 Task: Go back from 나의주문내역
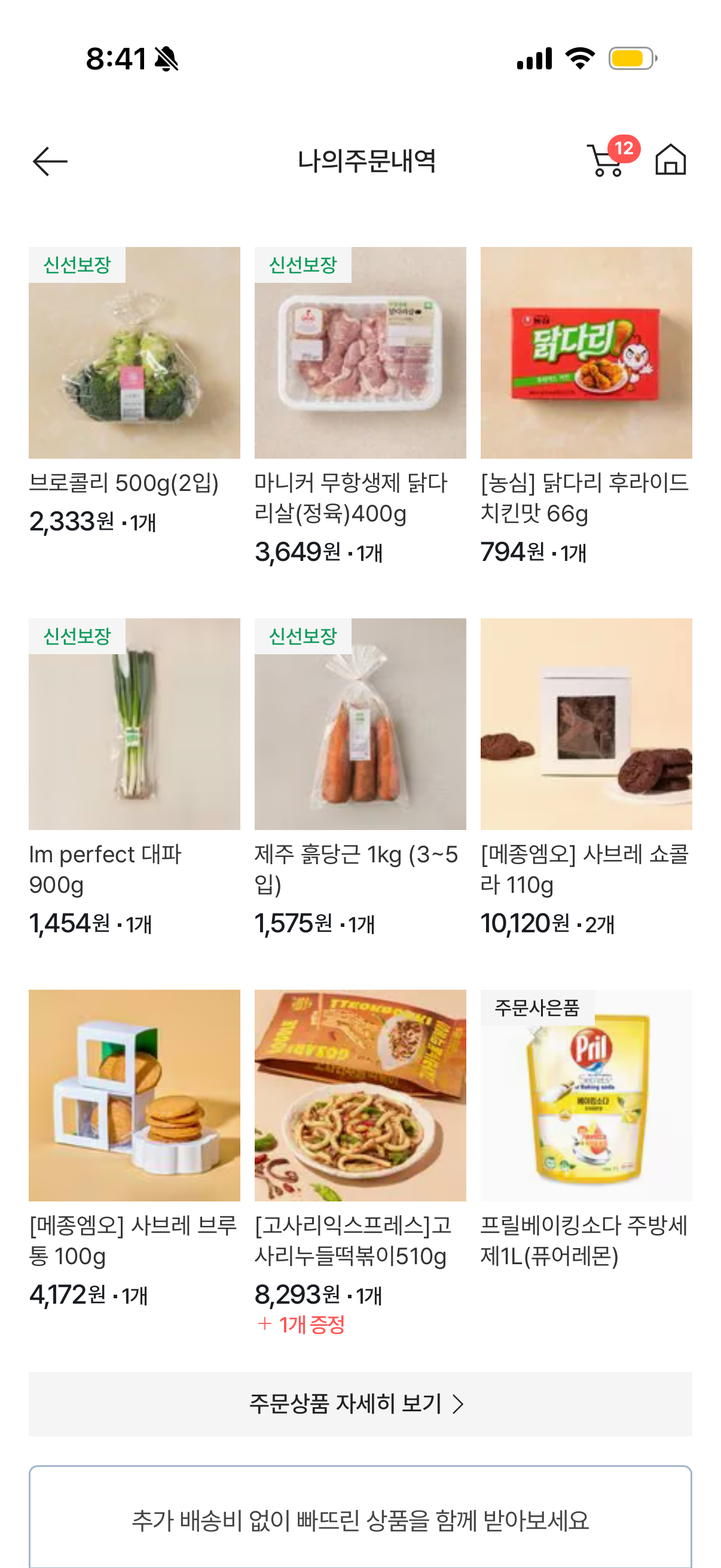(50, 161)
